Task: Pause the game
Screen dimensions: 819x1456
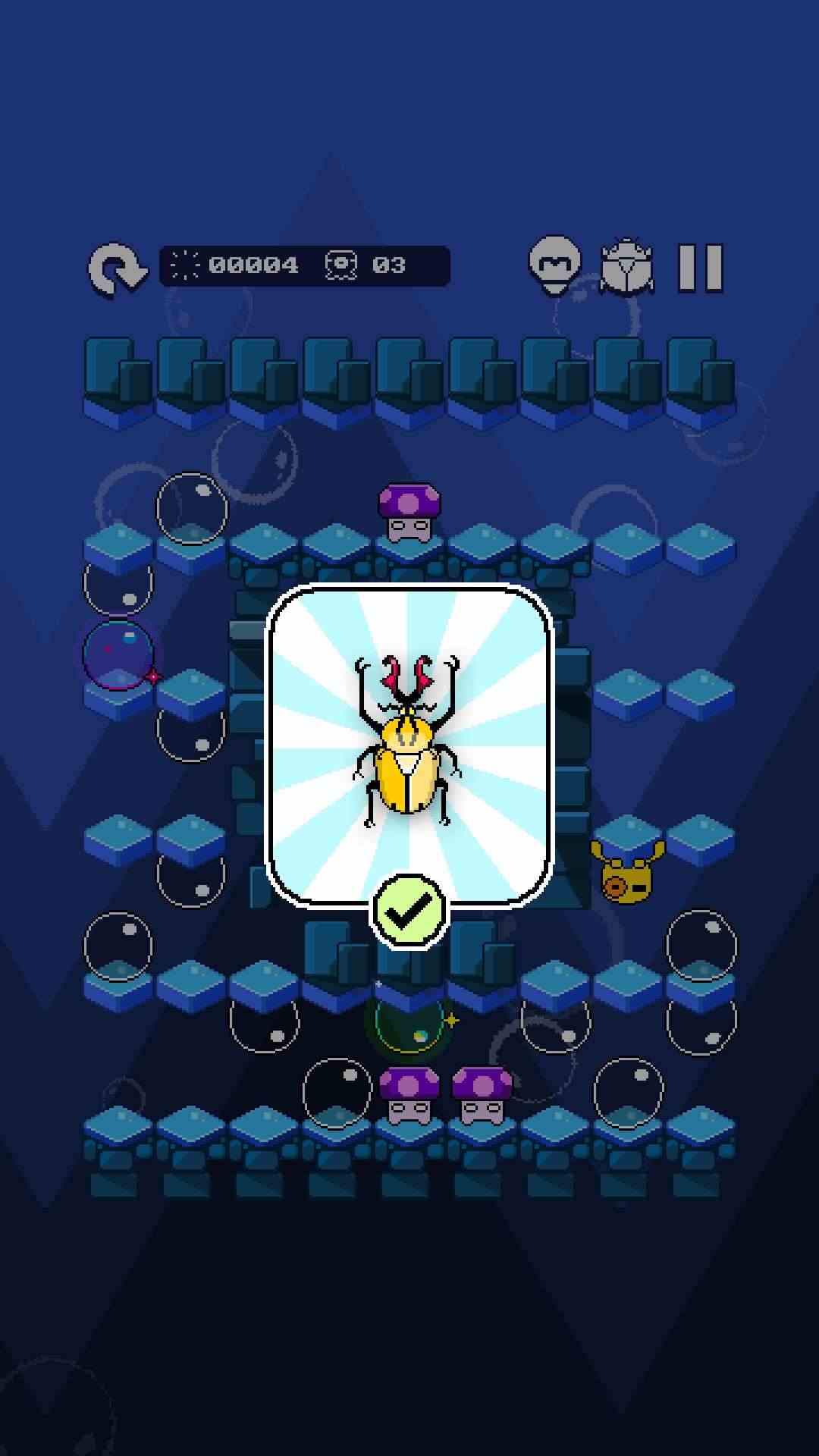Action: pyautogui.click(x=699, y=267)
